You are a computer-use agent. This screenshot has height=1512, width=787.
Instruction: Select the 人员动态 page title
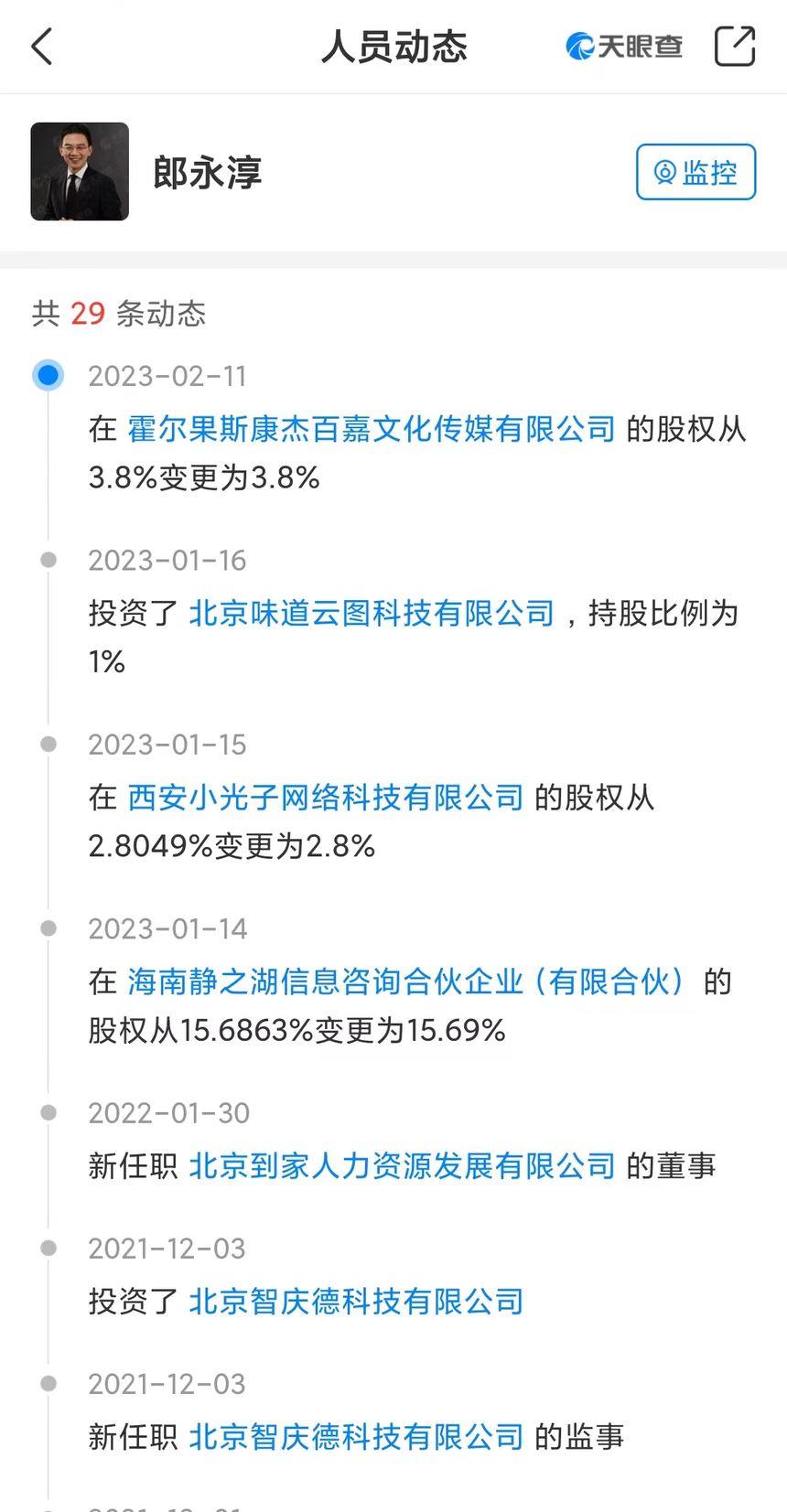[x=393, y=47]
